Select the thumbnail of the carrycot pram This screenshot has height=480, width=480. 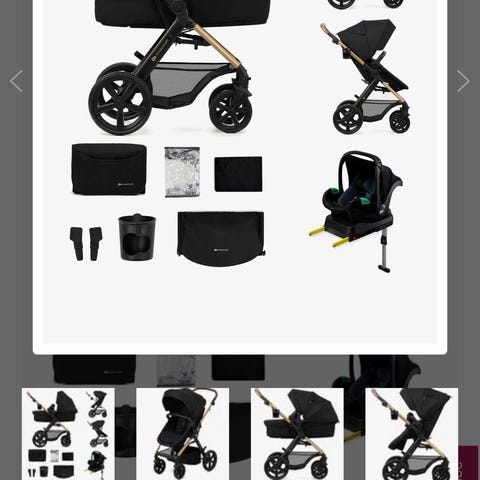(x=297, y=434)
